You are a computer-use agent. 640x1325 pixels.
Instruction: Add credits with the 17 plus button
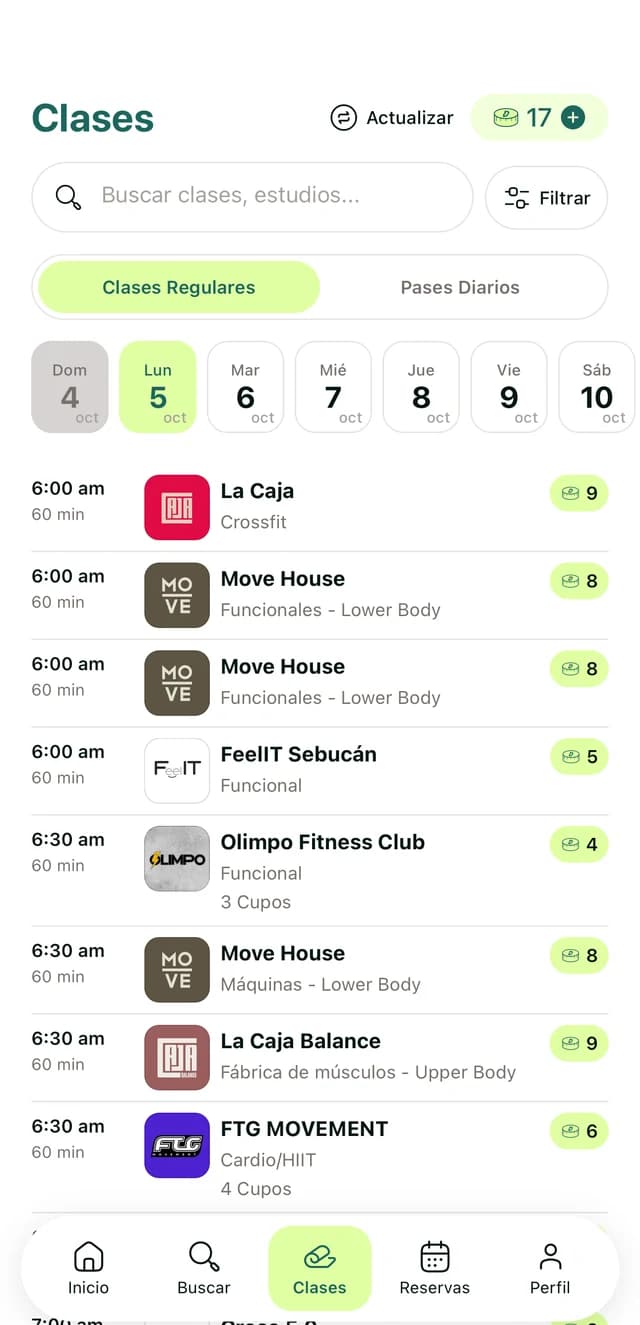point(539,118)
